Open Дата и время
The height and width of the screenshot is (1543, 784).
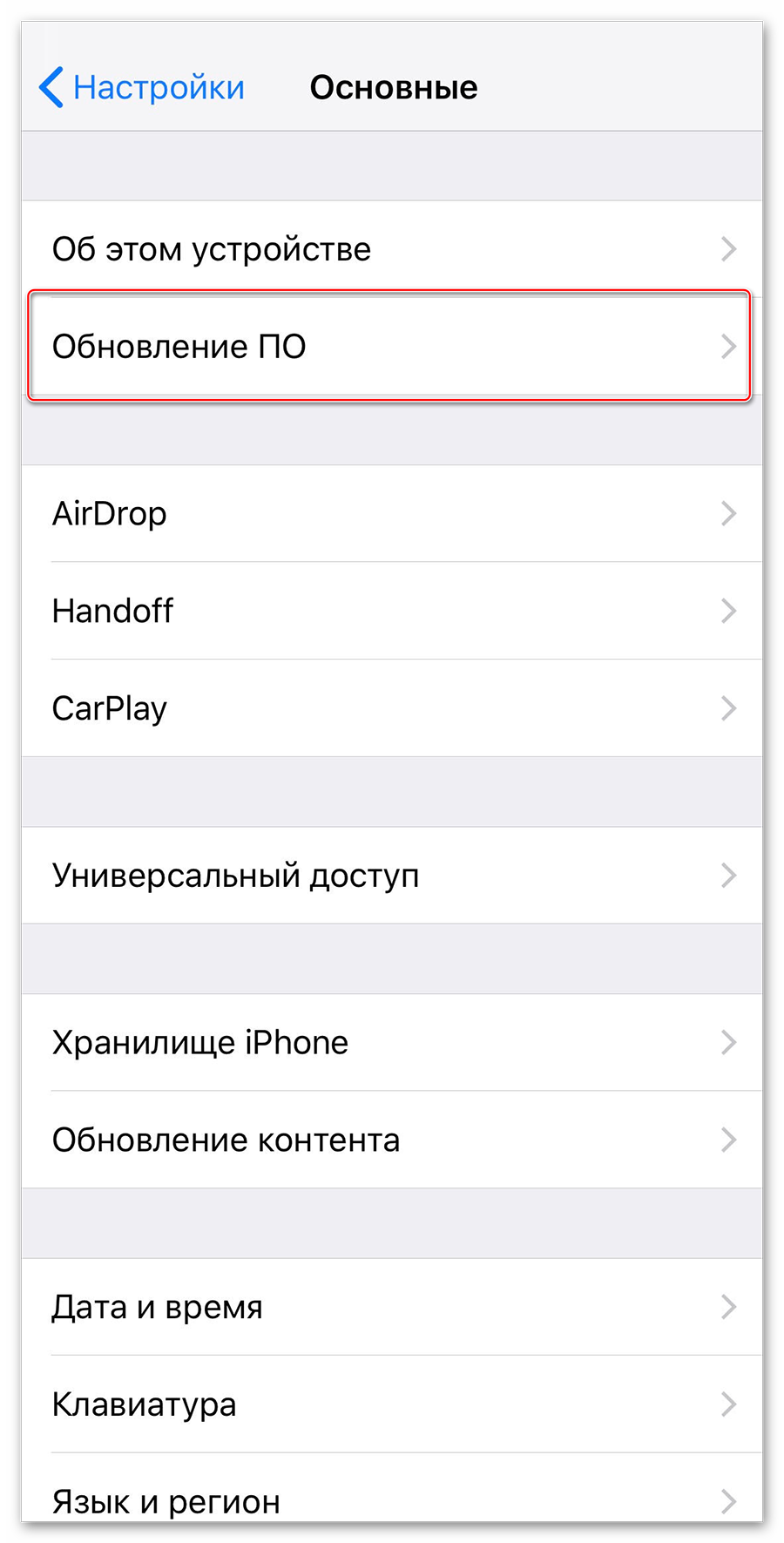(390, 1308)
